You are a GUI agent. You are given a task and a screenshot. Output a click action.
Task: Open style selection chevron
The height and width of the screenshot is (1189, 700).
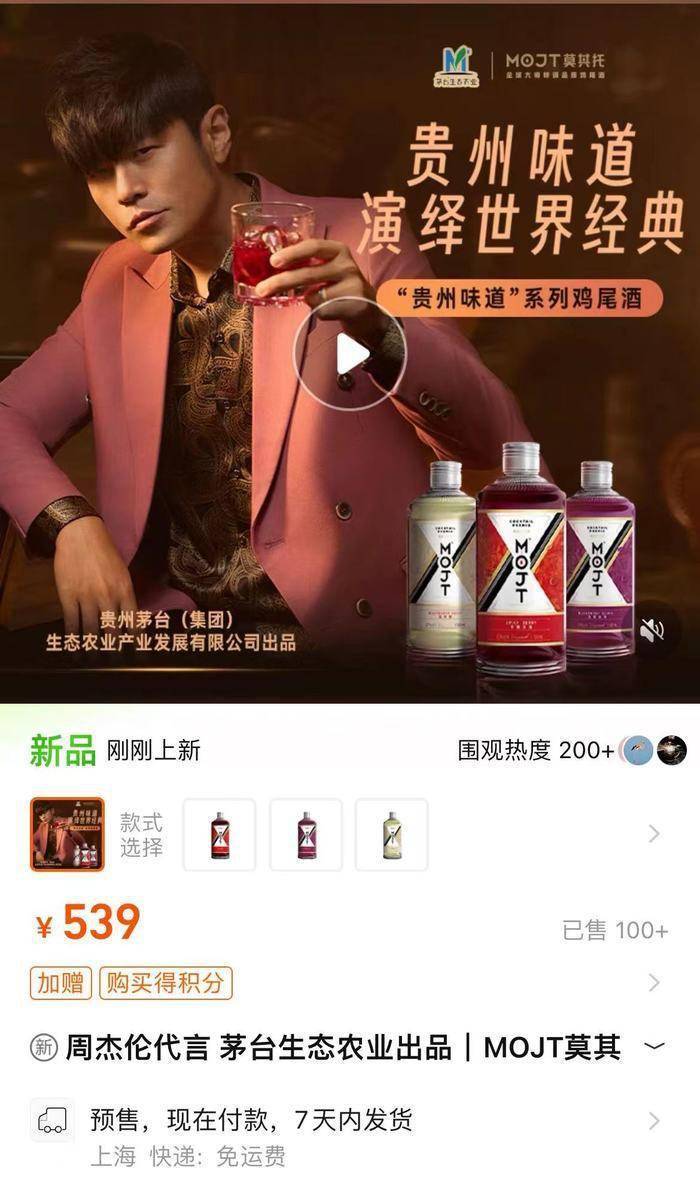click(654, 834)
